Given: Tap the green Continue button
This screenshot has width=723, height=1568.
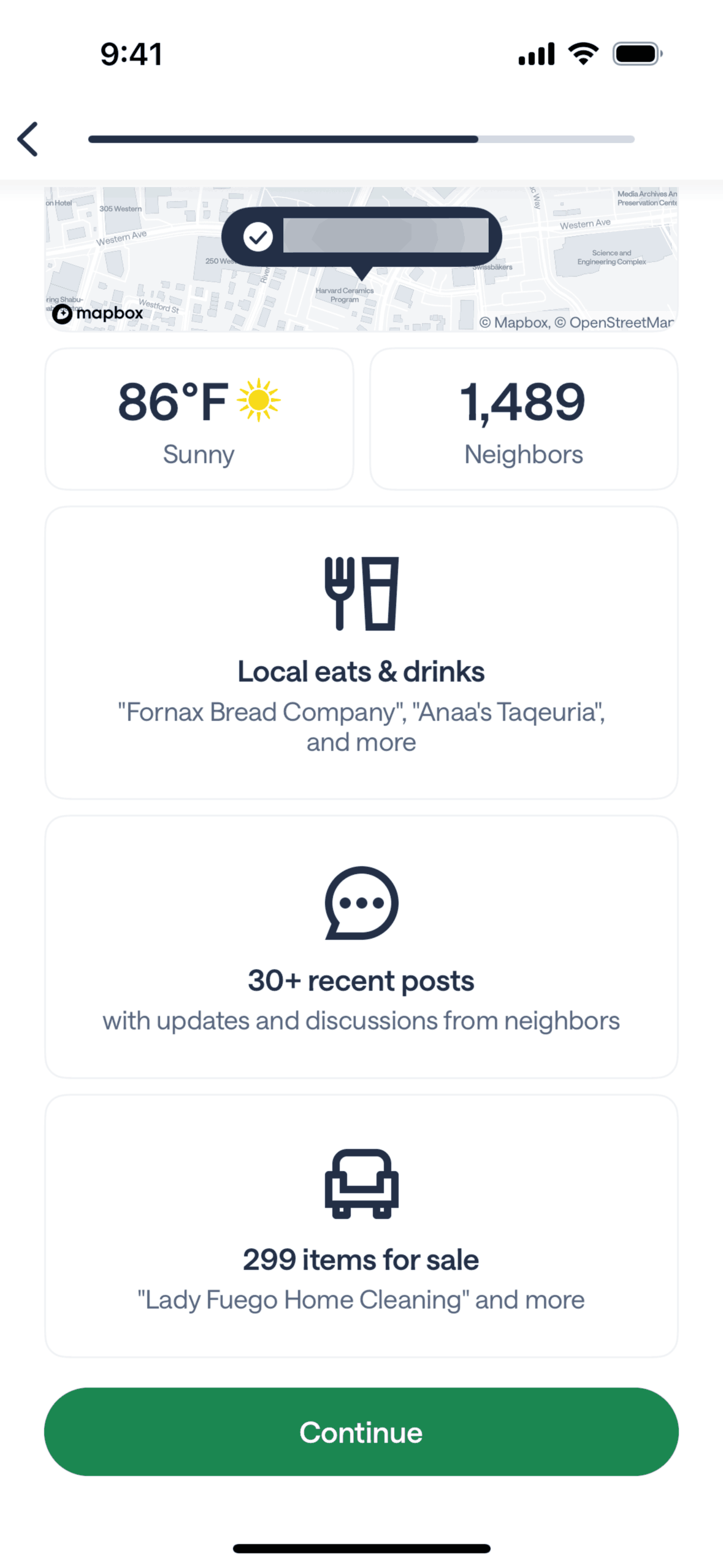Looking at the screenshot, I should (361, 1432).
